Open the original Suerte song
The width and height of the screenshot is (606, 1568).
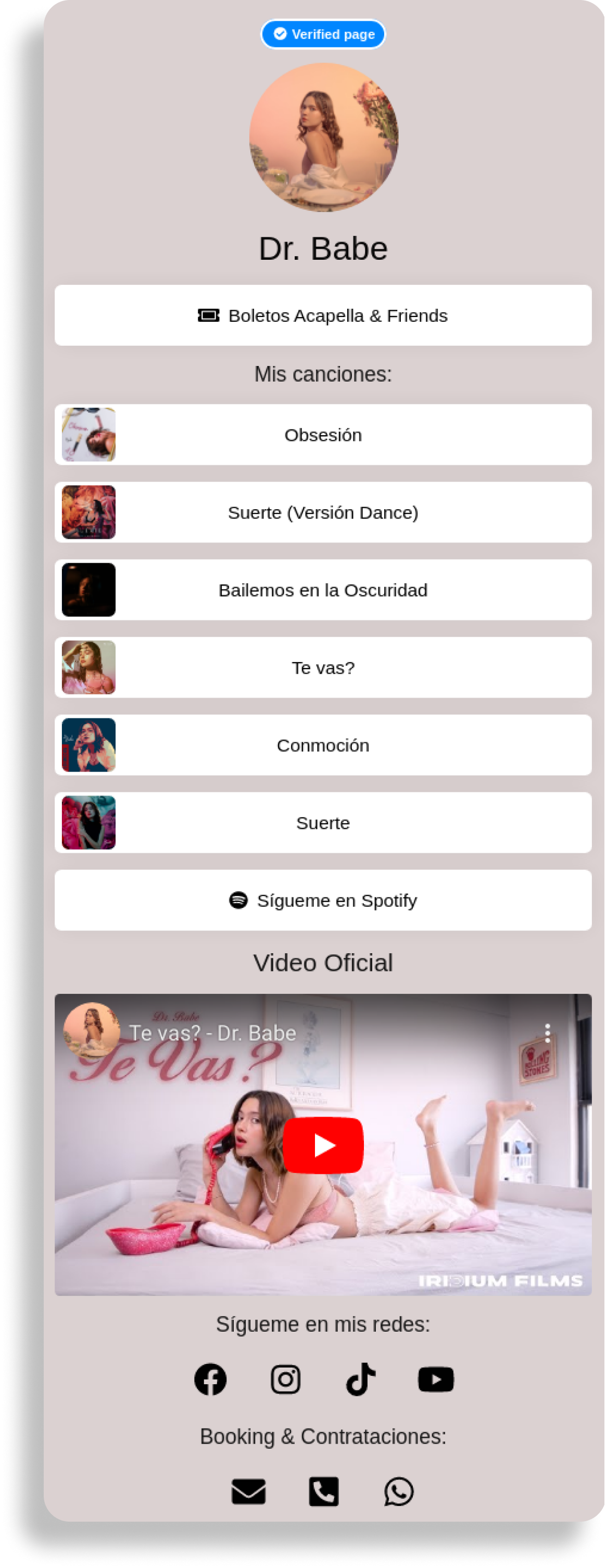[x=322, y=823]
